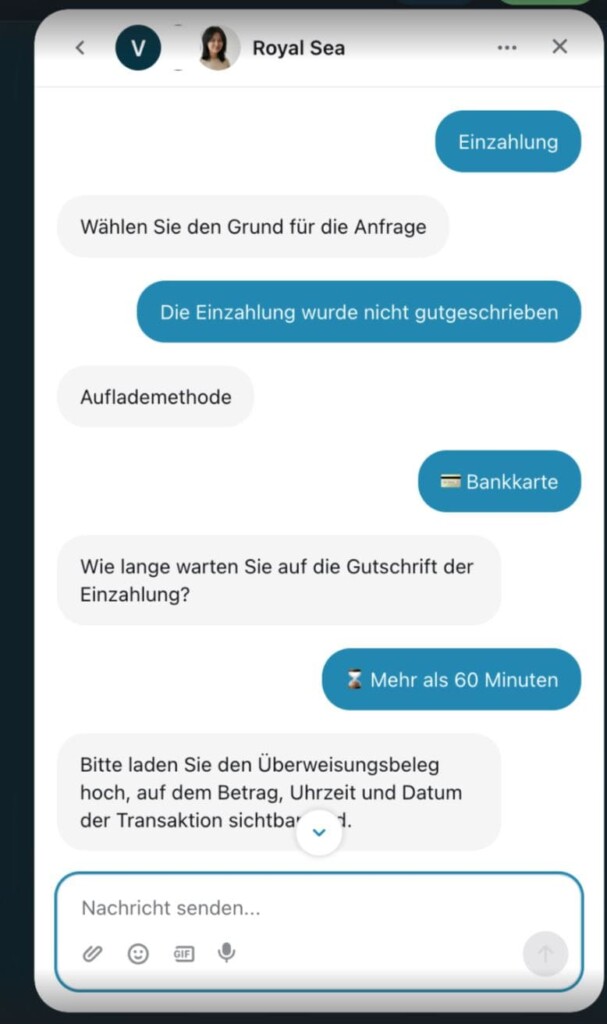607x1024 pixels.
Task: Start a voice message with the microphone
Action: click(227, 953)
